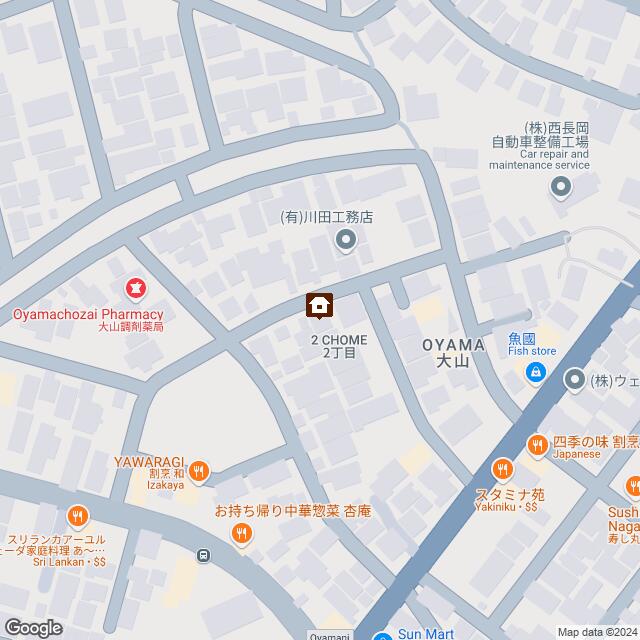Tap the bus stop icon on the road
640x640 pixels.
(204, 556)
